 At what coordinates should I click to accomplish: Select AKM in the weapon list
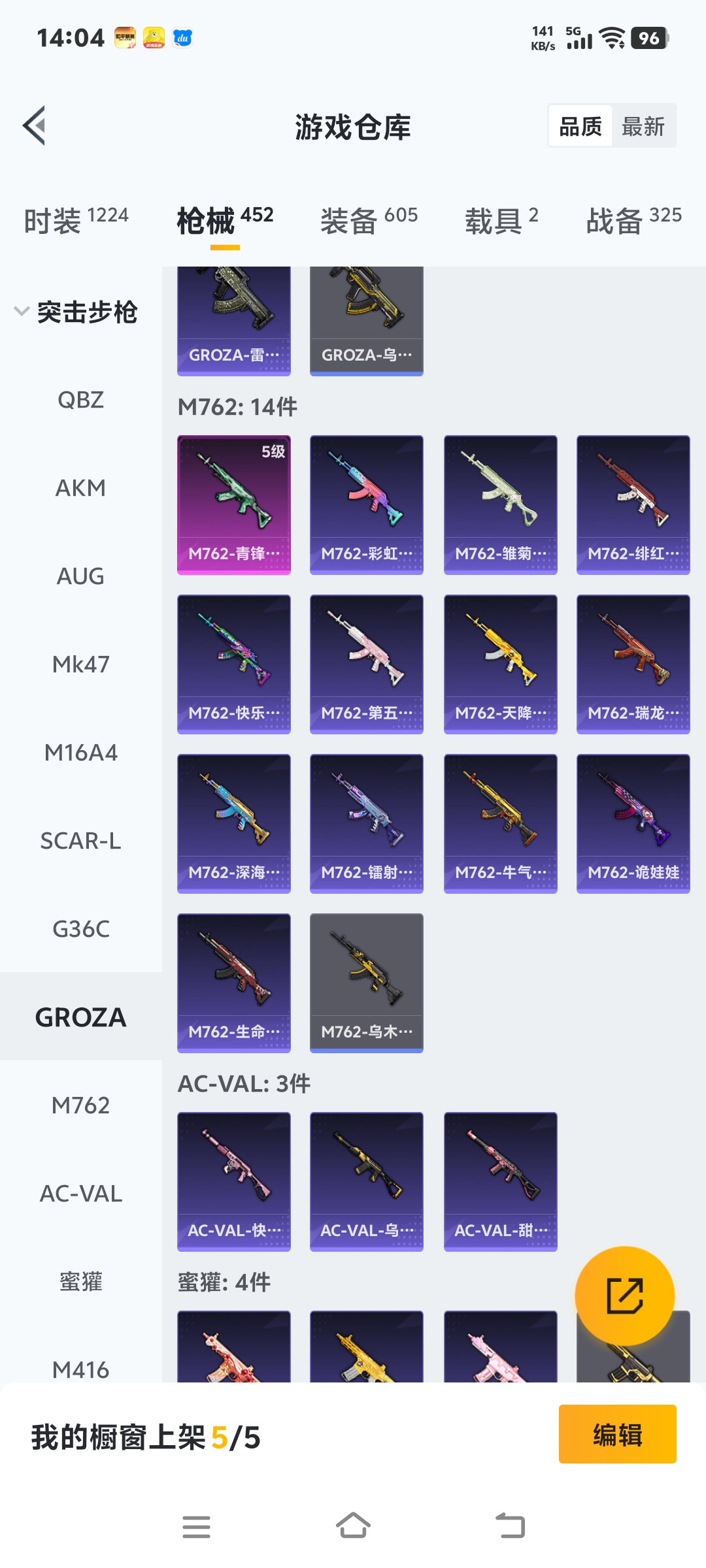80,488
